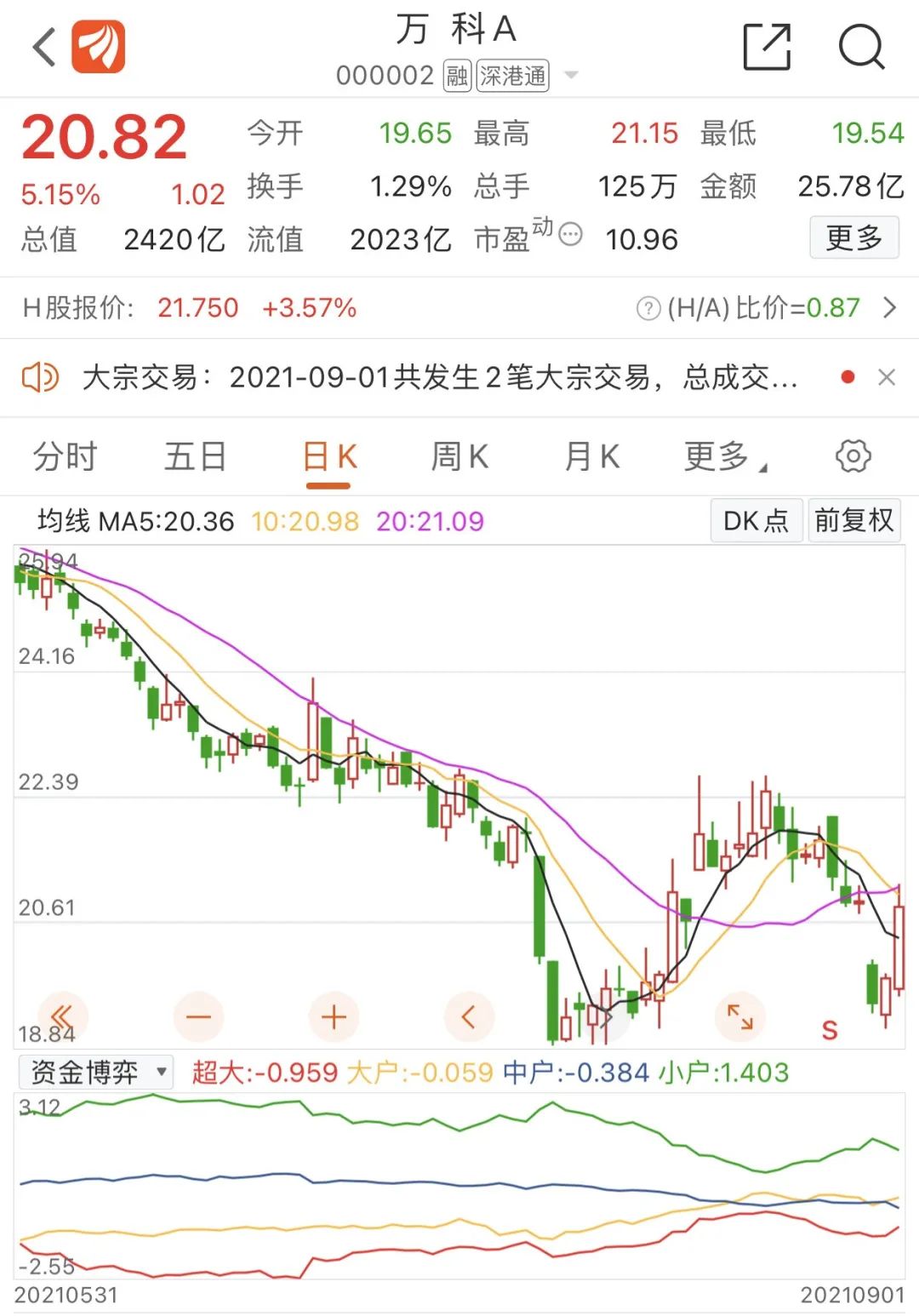Select the 日K tab
Image resolution: width=919 pixels, height=1316 pixels.
tap(329, 457)
